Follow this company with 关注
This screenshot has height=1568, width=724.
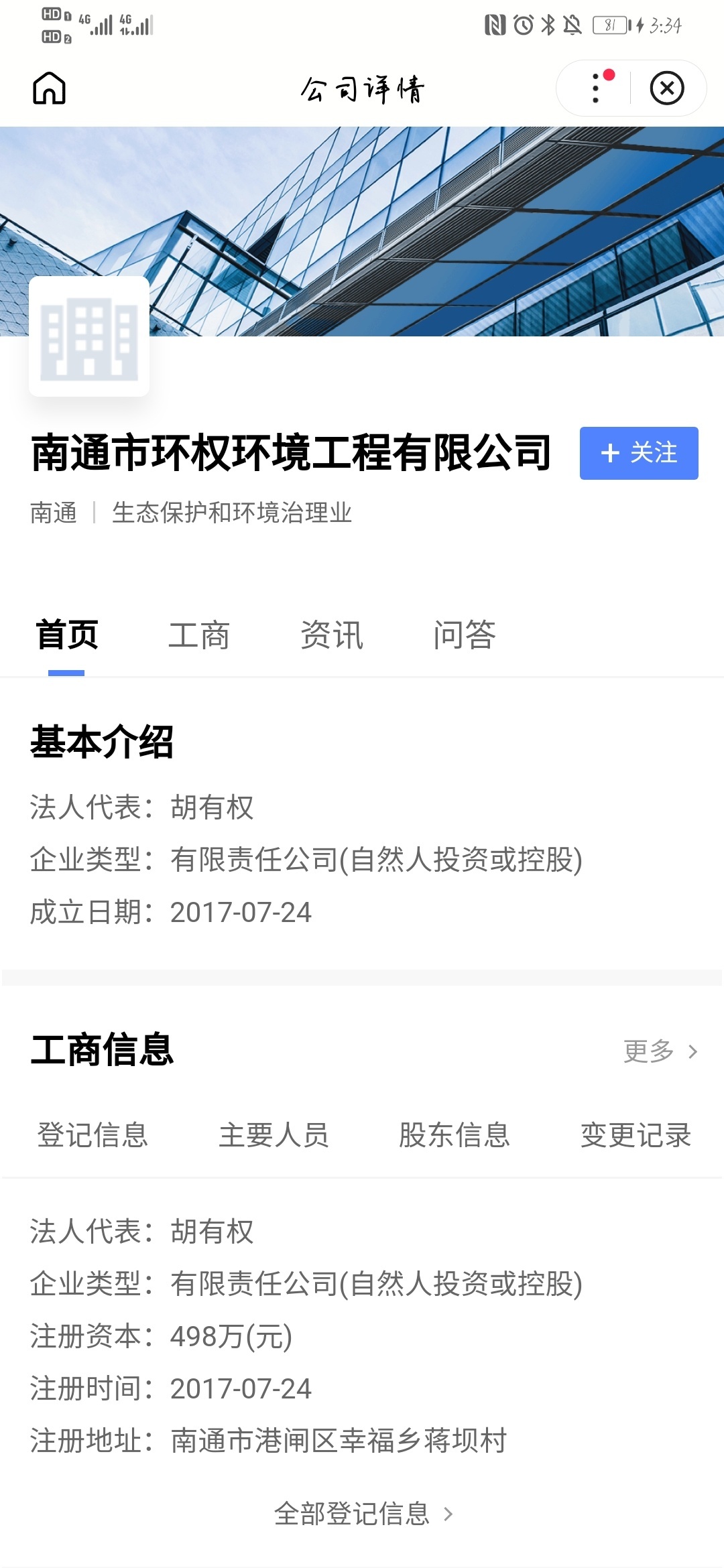[639, 453]
